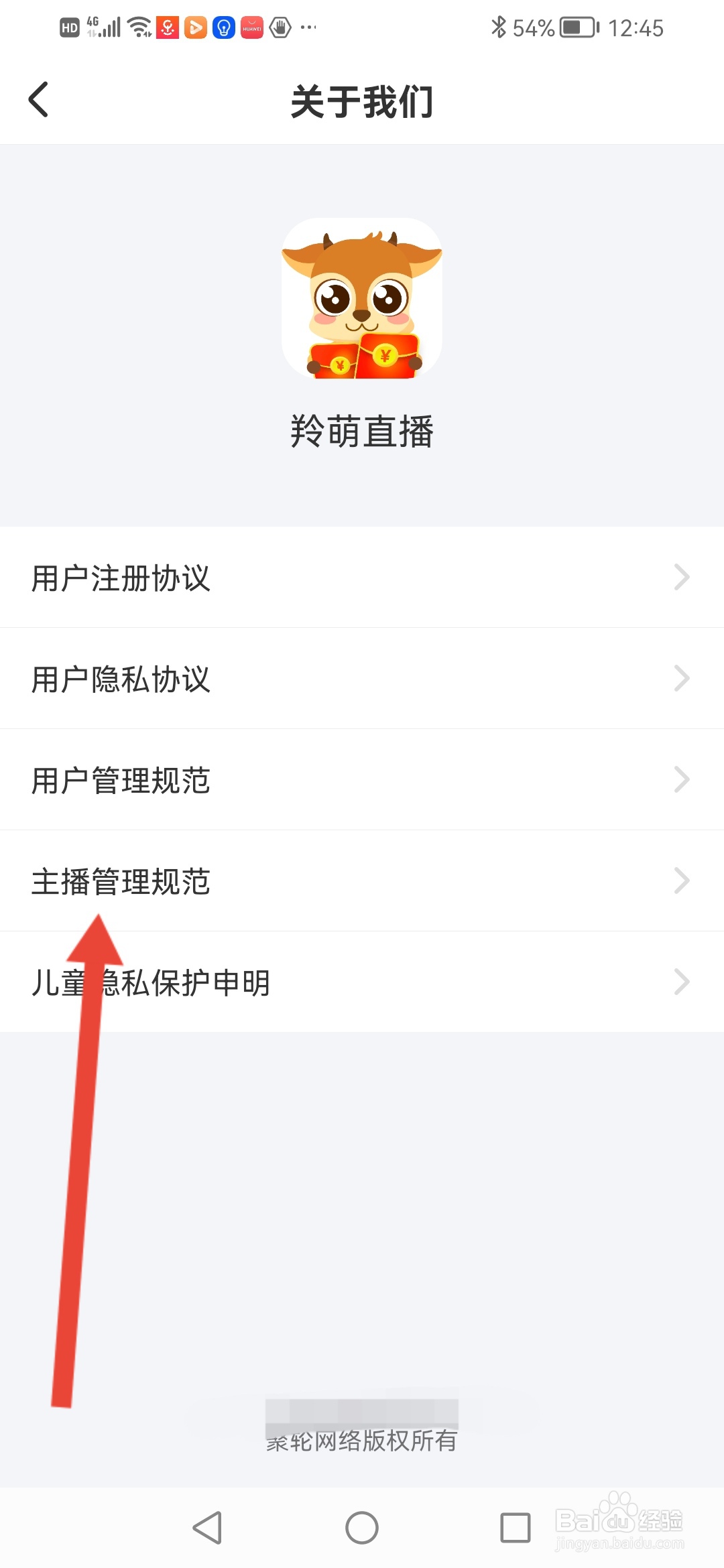Tap the 4G network indicator
Viewport: 724px width, 1568px height.
coord(91,27)
